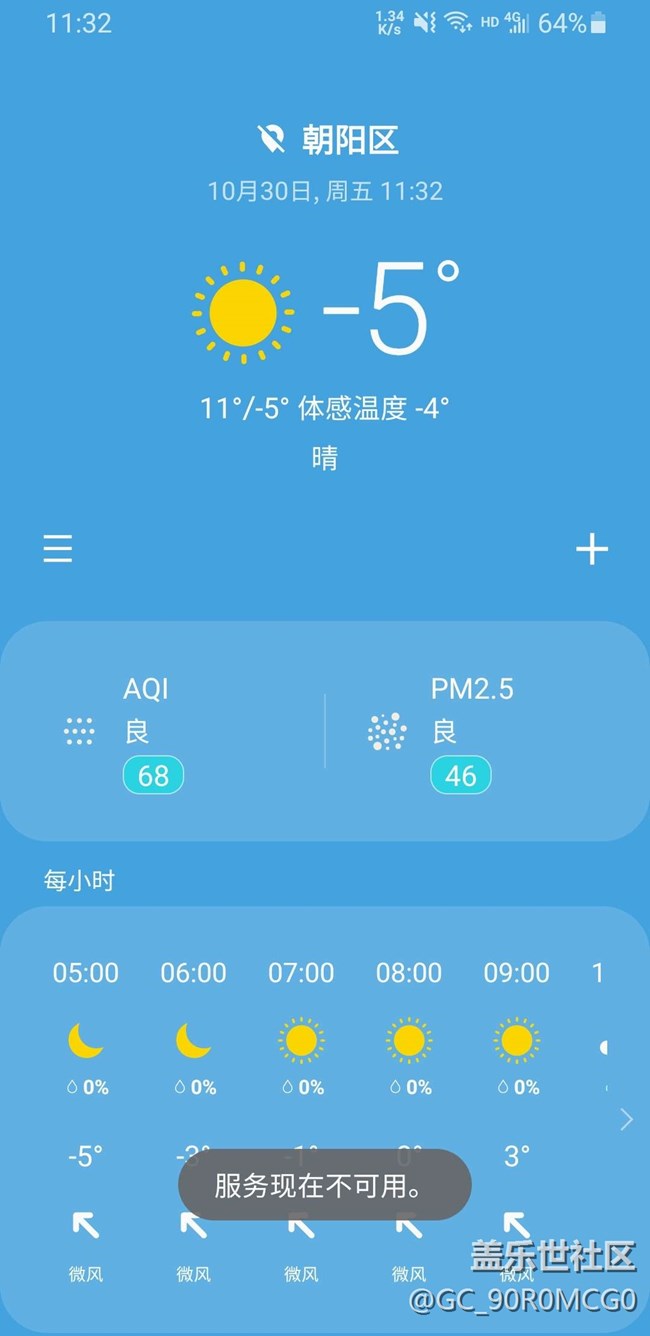Open the AQI 68 air quality card

[x=163, y=733]
